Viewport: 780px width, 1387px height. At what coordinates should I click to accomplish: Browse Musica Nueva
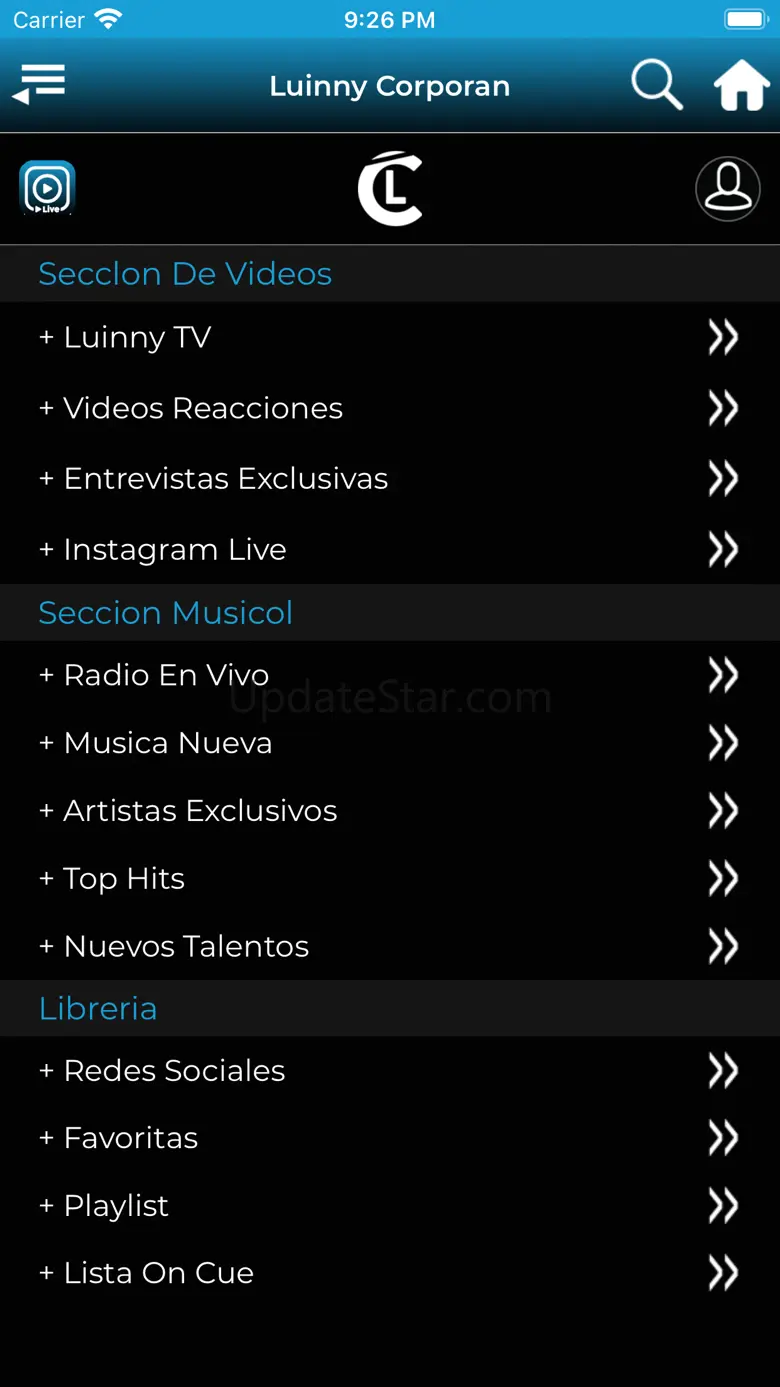(x=390, y=743)
